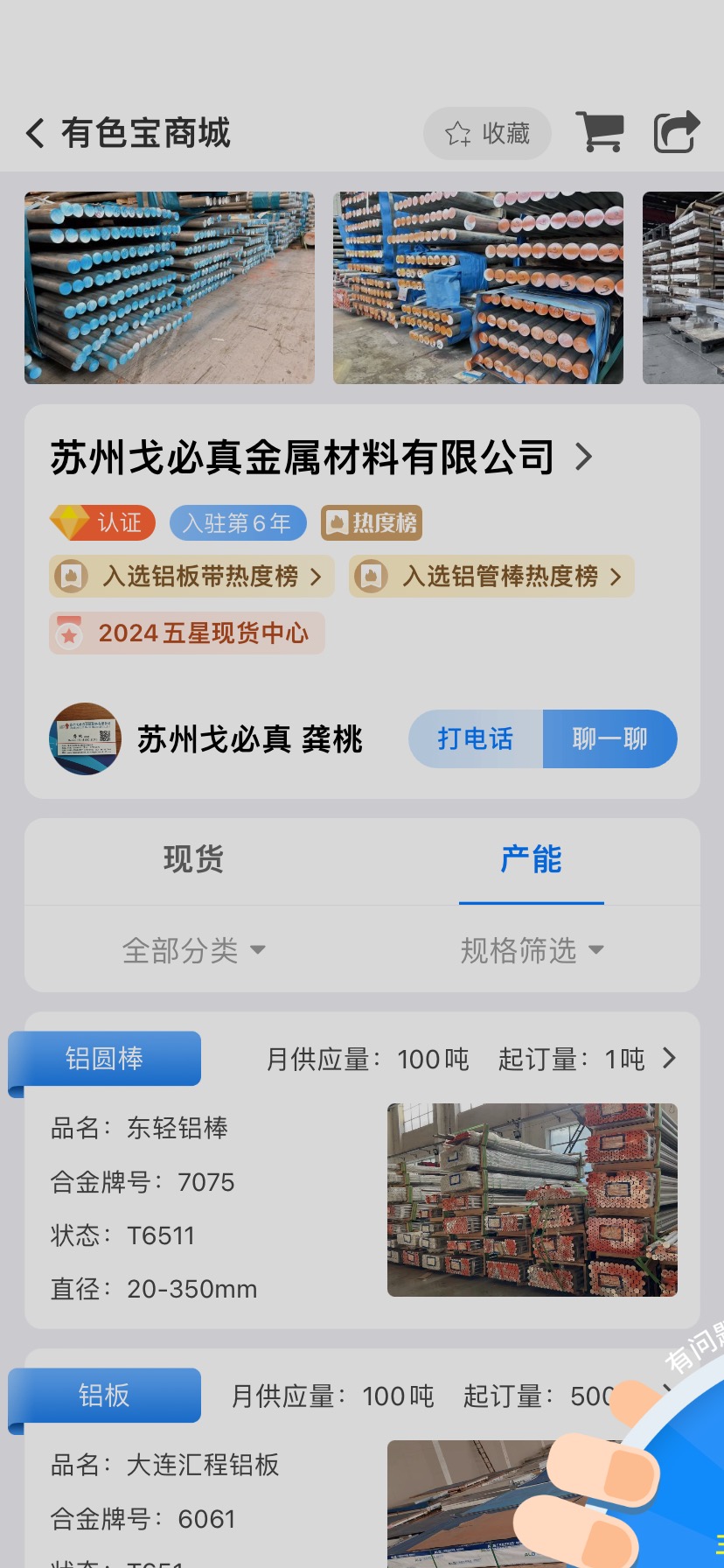Screen dimensions: 724x1568
Task: Open the 铝圆棒 东轻铝棒 product card
Action: (362, 1171)
